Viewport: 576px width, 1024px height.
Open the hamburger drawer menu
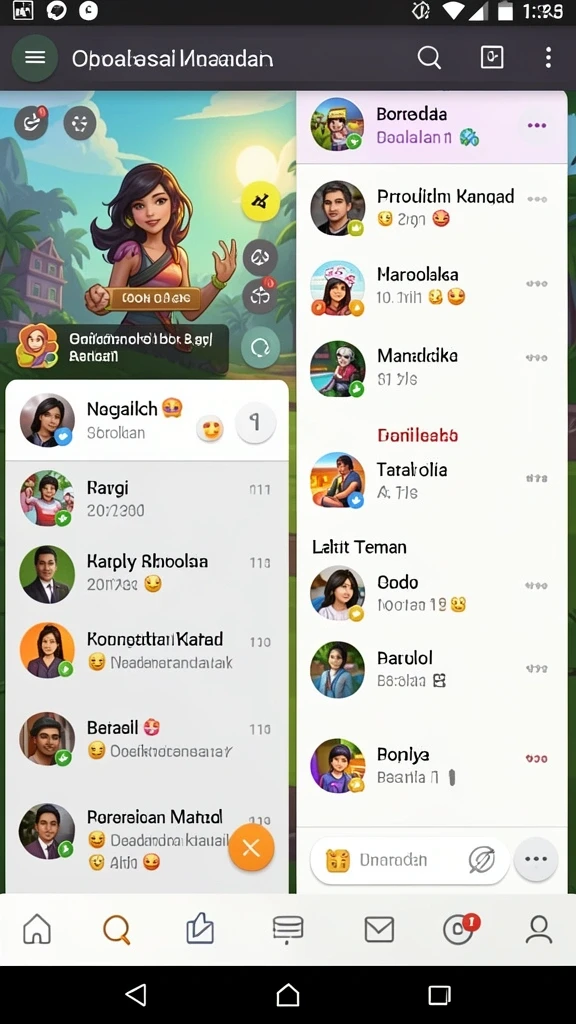click(35, 58)
